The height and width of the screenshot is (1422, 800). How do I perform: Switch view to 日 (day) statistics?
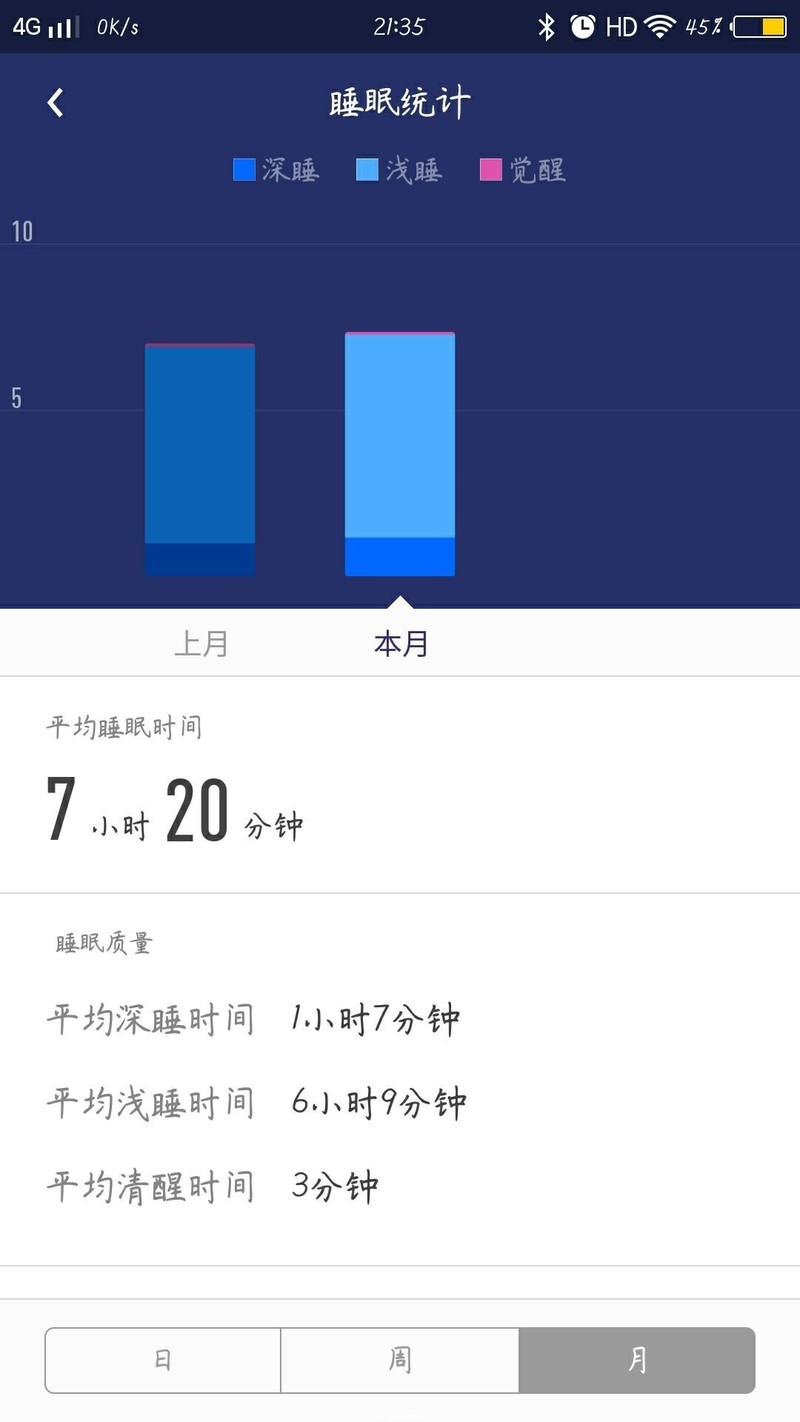(163, 1360)
